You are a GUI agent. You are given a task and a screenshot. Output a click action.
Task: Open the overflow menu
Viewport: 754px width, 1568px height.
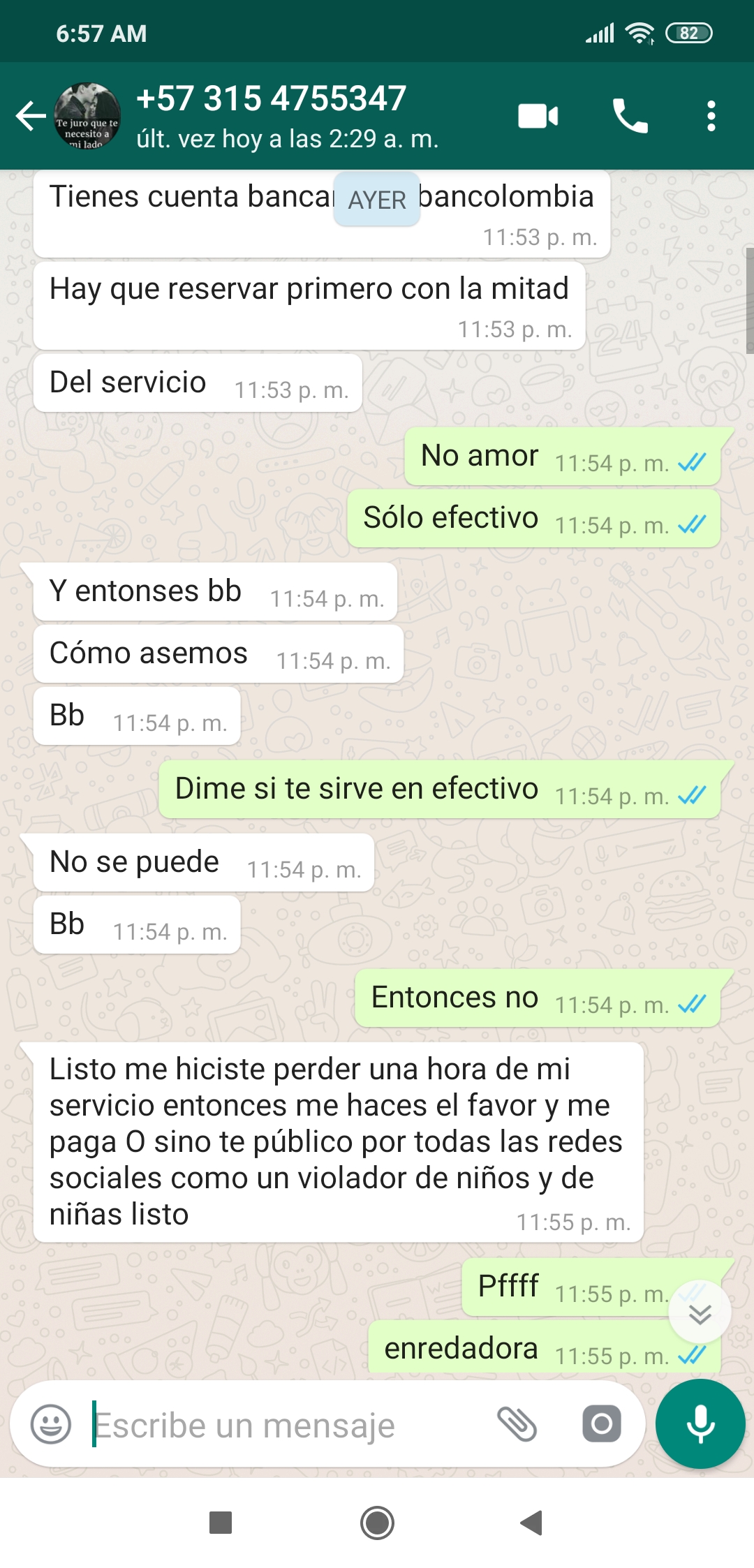tap(711, 116)
